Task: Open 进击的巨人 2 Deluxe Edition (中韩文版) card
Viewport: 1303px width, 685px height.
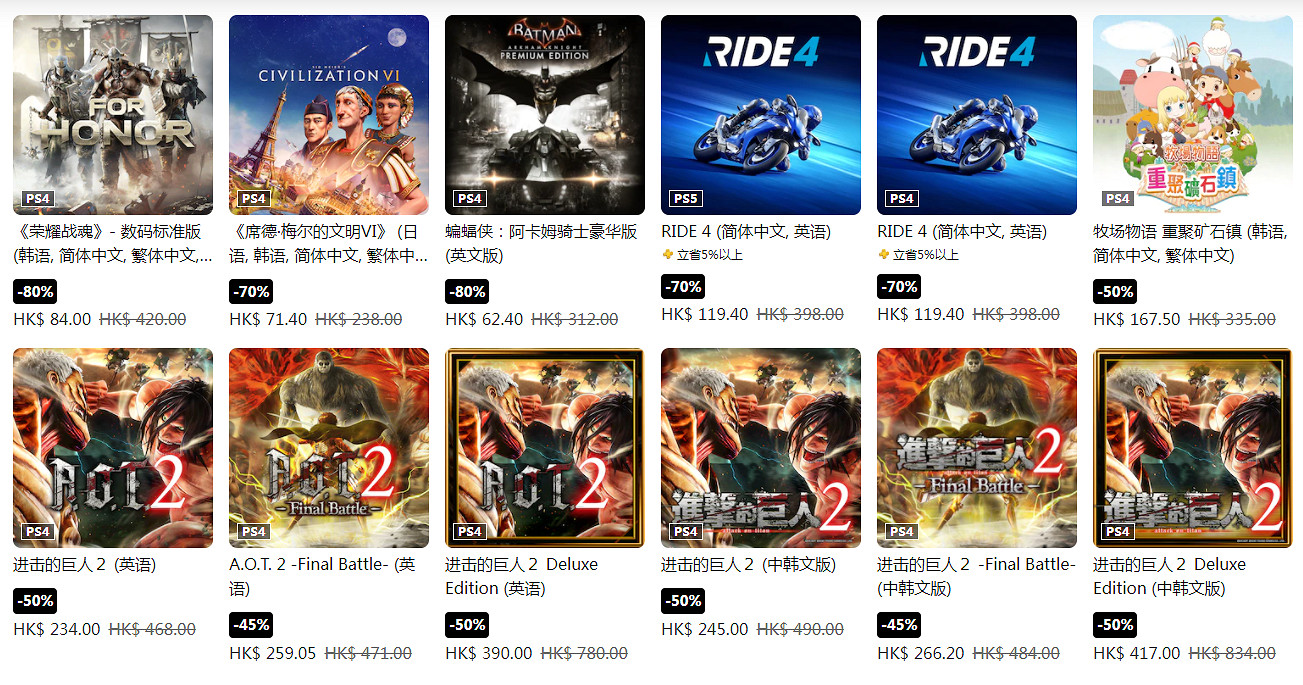Action: pyautogui.click(x=1192, y=448)
